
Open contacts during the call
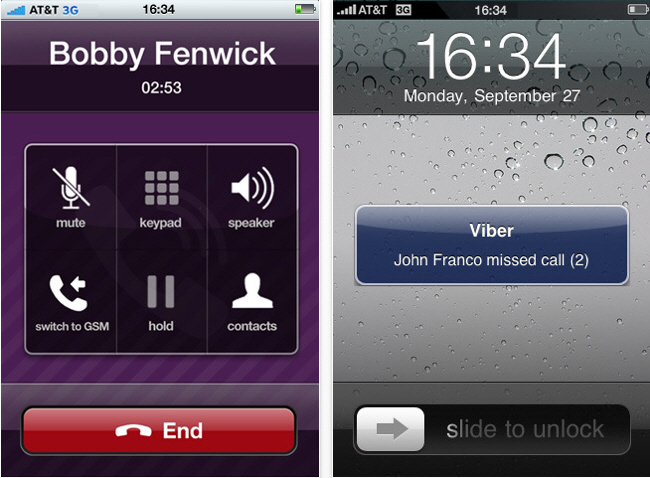(251, 300)
